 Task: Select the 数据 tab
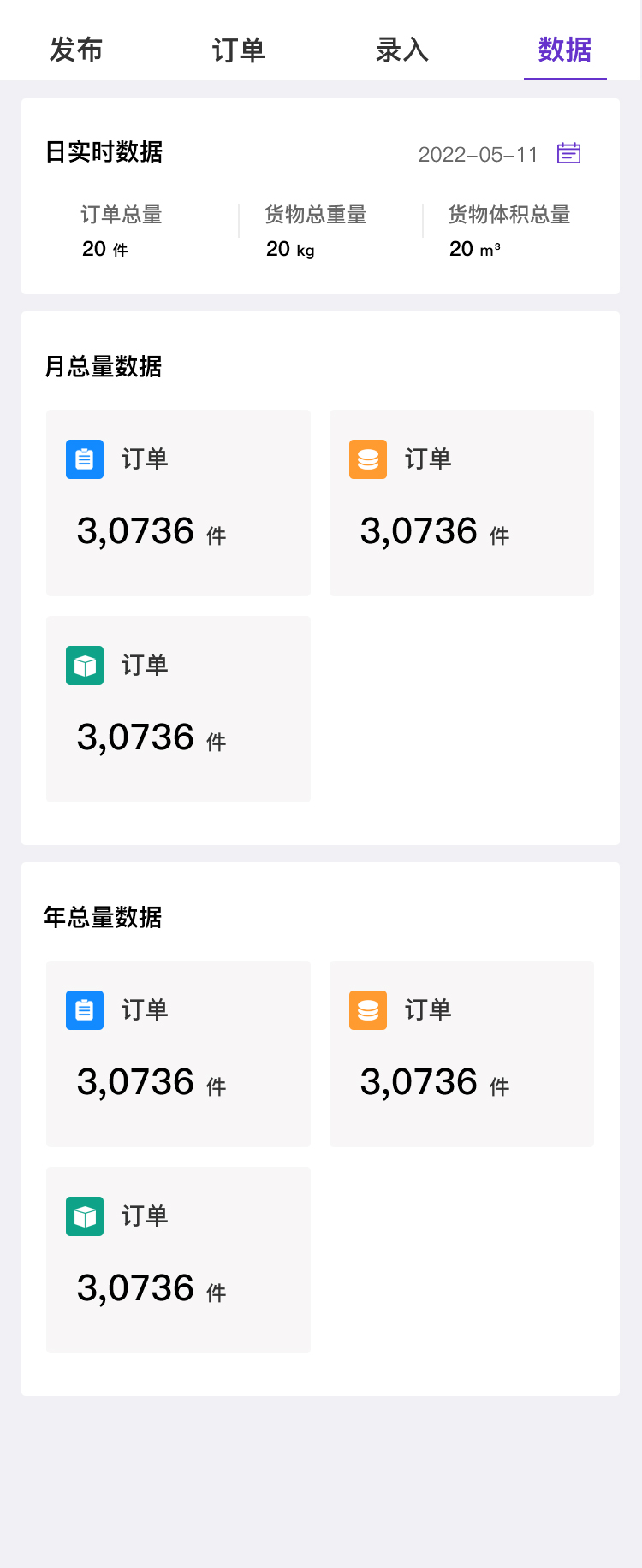pyautogui.click(x=565, y=50)
